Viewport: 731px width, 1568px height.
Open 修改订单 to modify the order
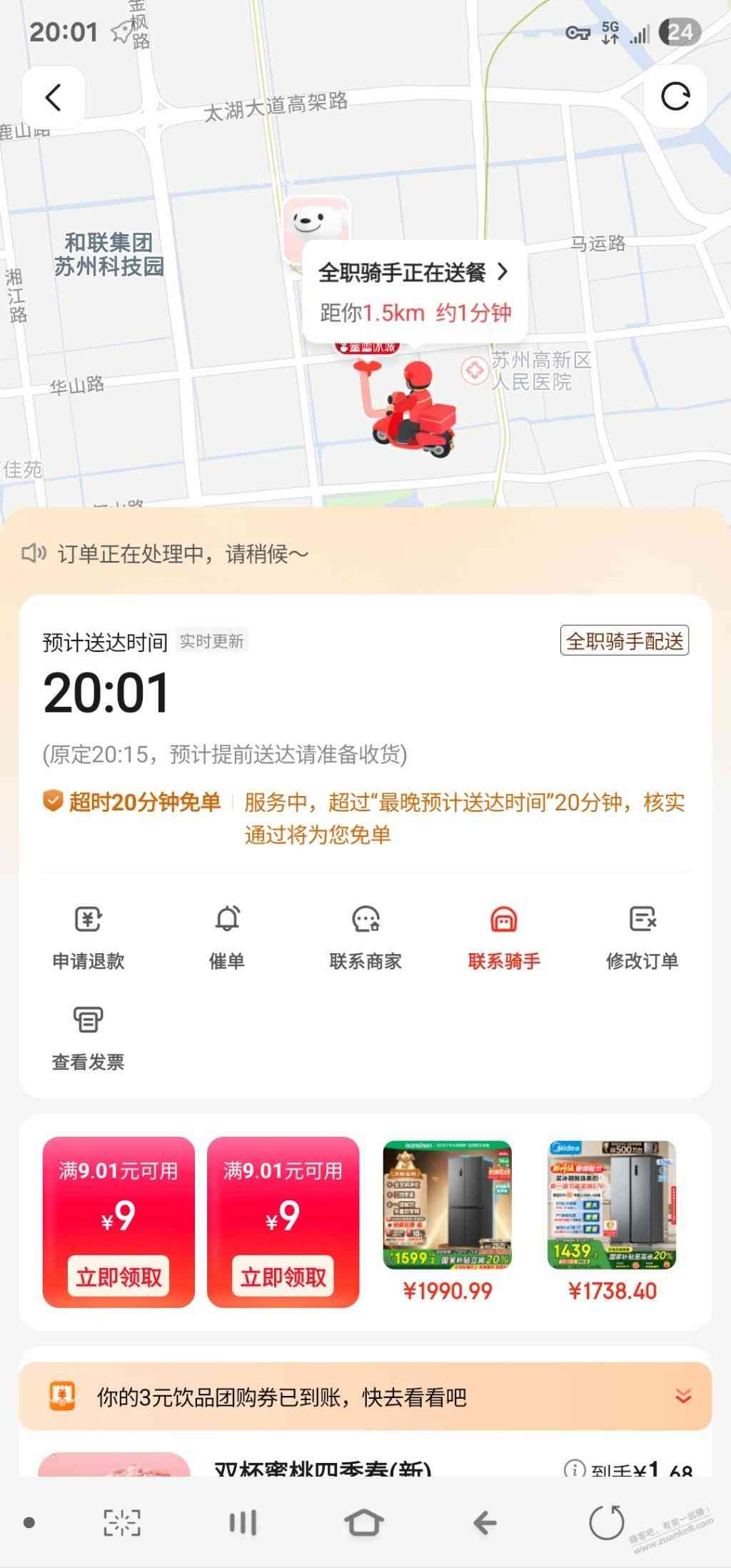coord(642,937)
